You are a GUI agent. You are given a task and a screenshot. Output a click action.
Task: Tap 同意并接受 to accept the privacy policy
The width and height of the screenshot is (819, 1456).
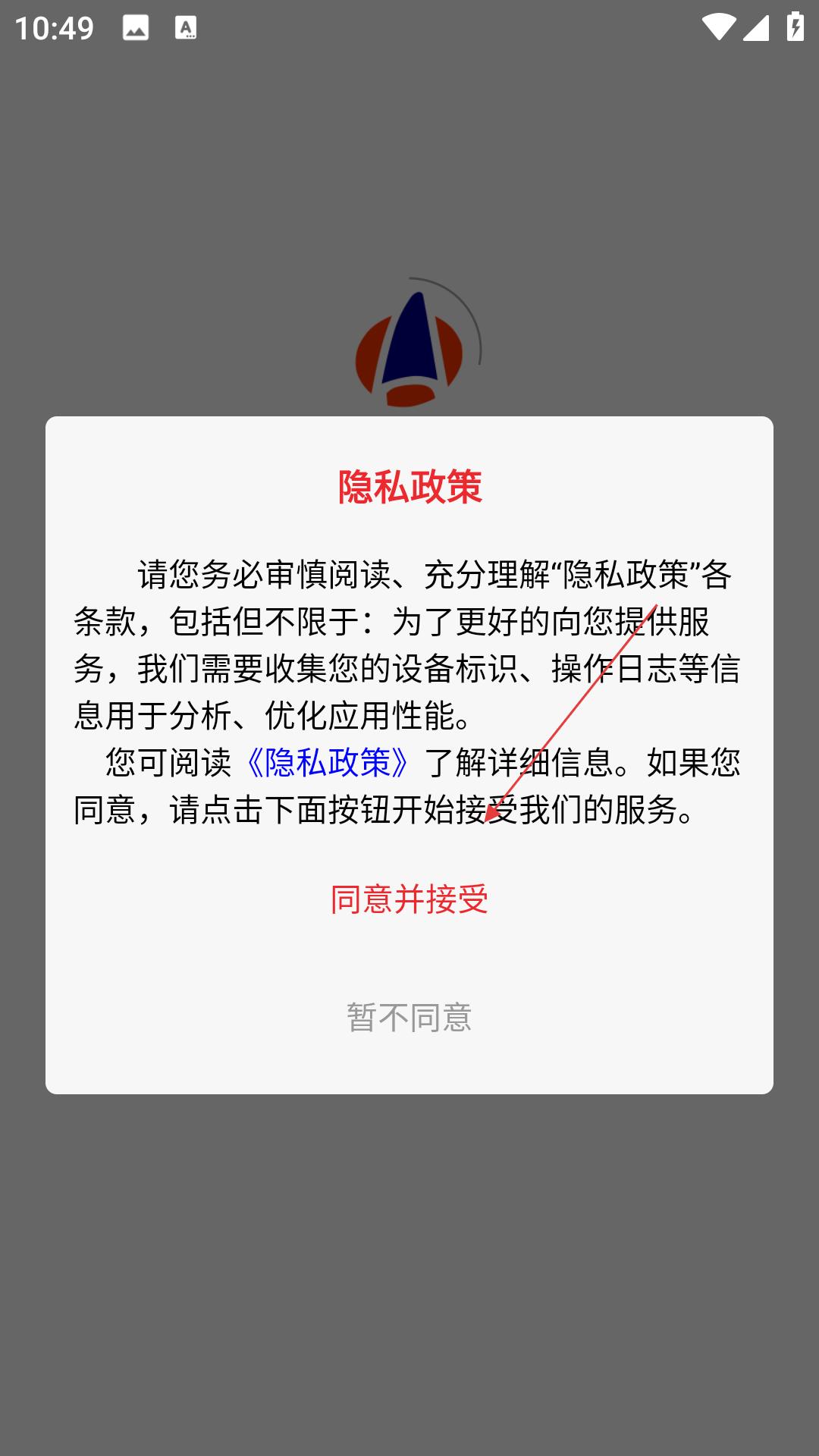tap(409, 899)
